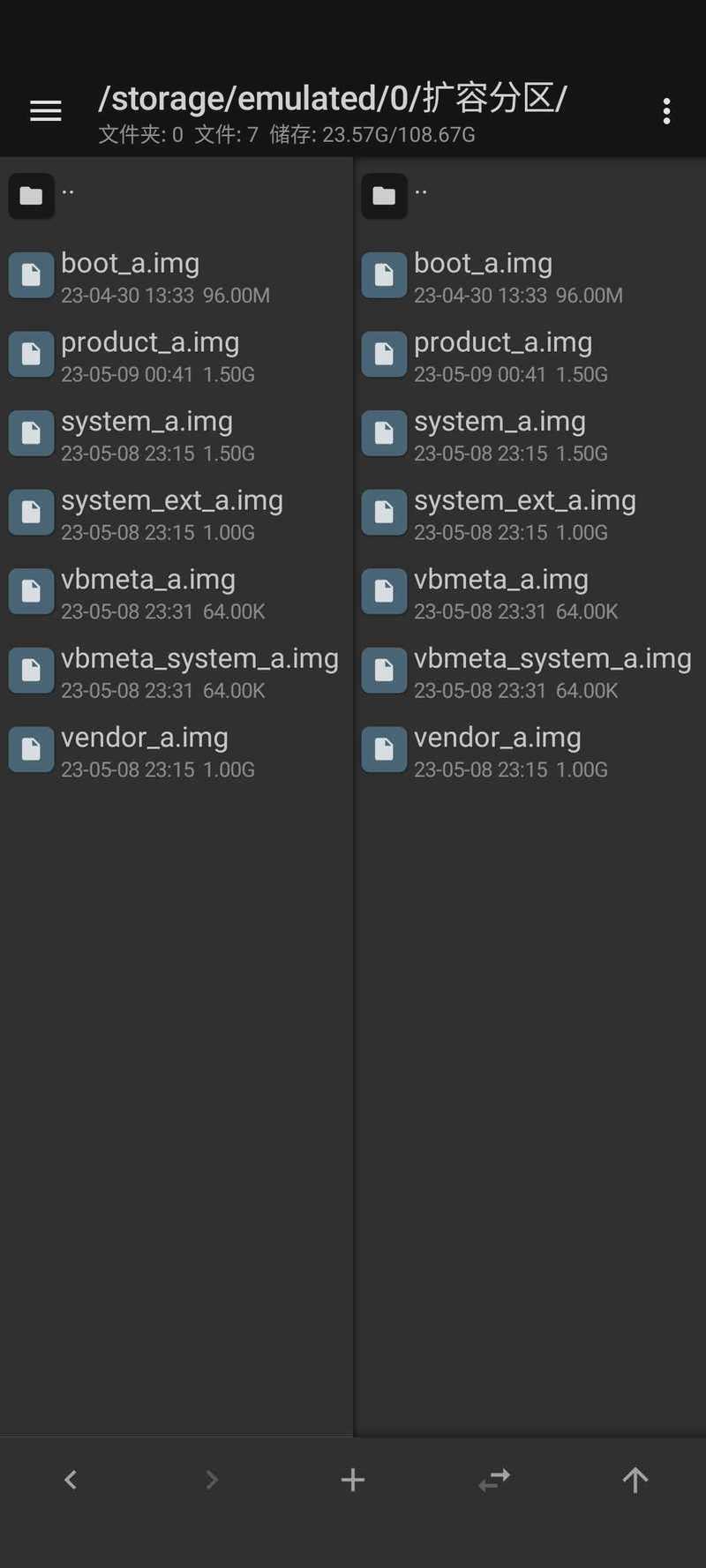Go up one level with up arrow
706x1568 pixels.
point(635,1480)
